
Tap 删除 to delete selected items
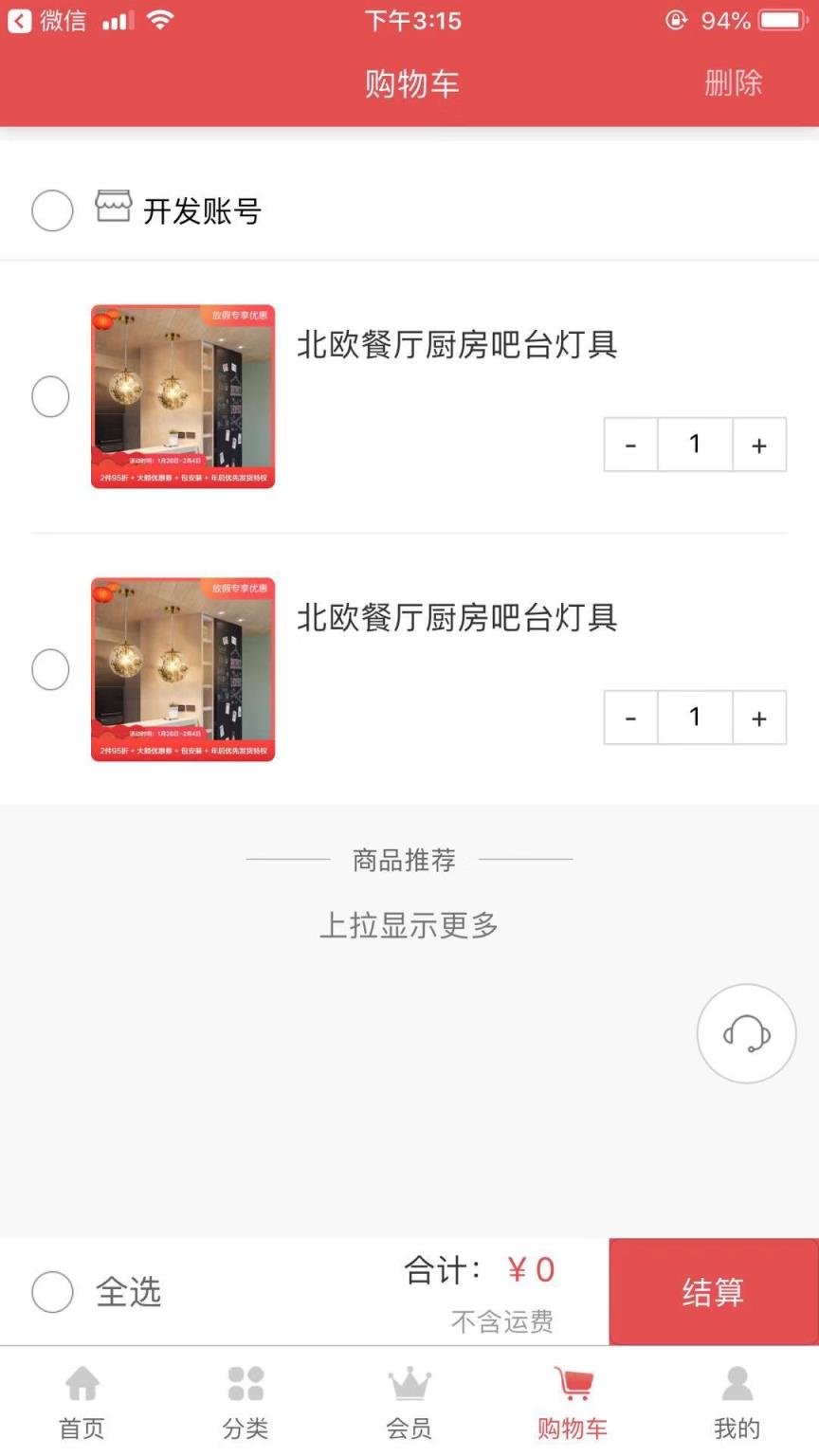click(x=733, y=83)
